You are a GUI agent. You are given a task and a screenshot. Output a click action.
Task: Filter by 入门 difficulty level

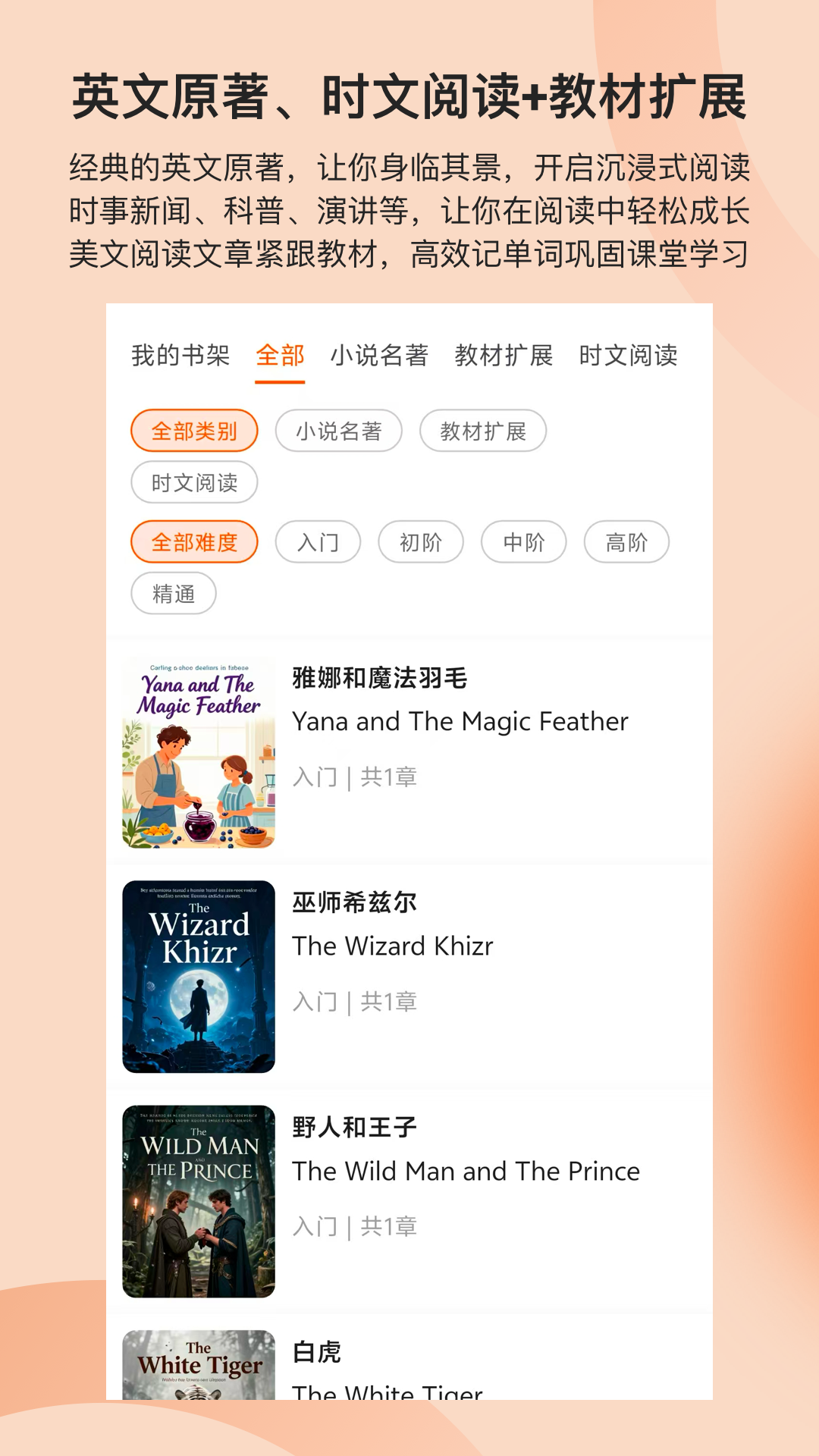[x=317, y=541]
